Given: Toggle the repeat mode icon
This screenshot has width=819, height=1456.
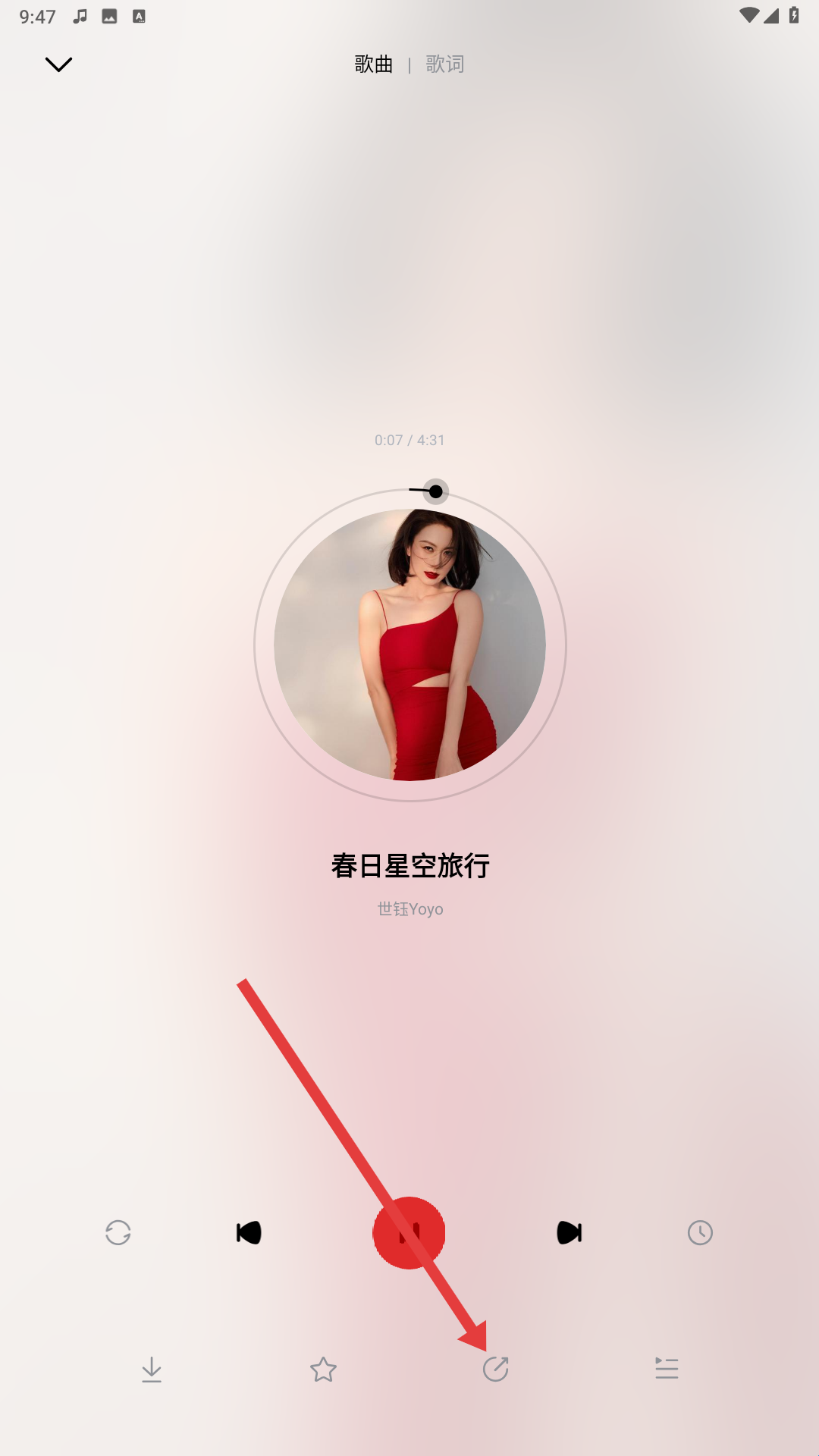Looking at the screenshot, I should (118, 1232).
